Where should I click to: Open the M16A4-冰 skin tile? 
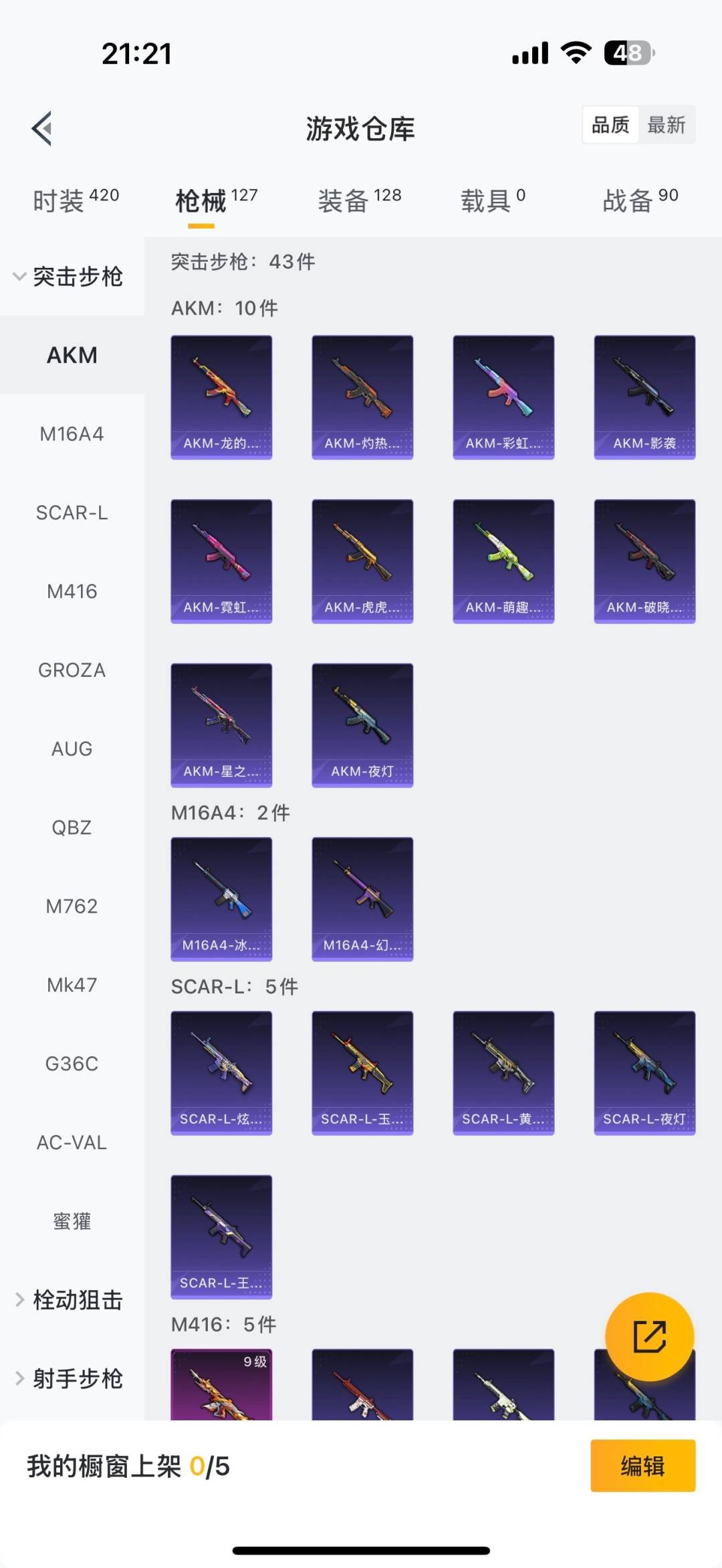pyautogui.click(x=221, y=899)
